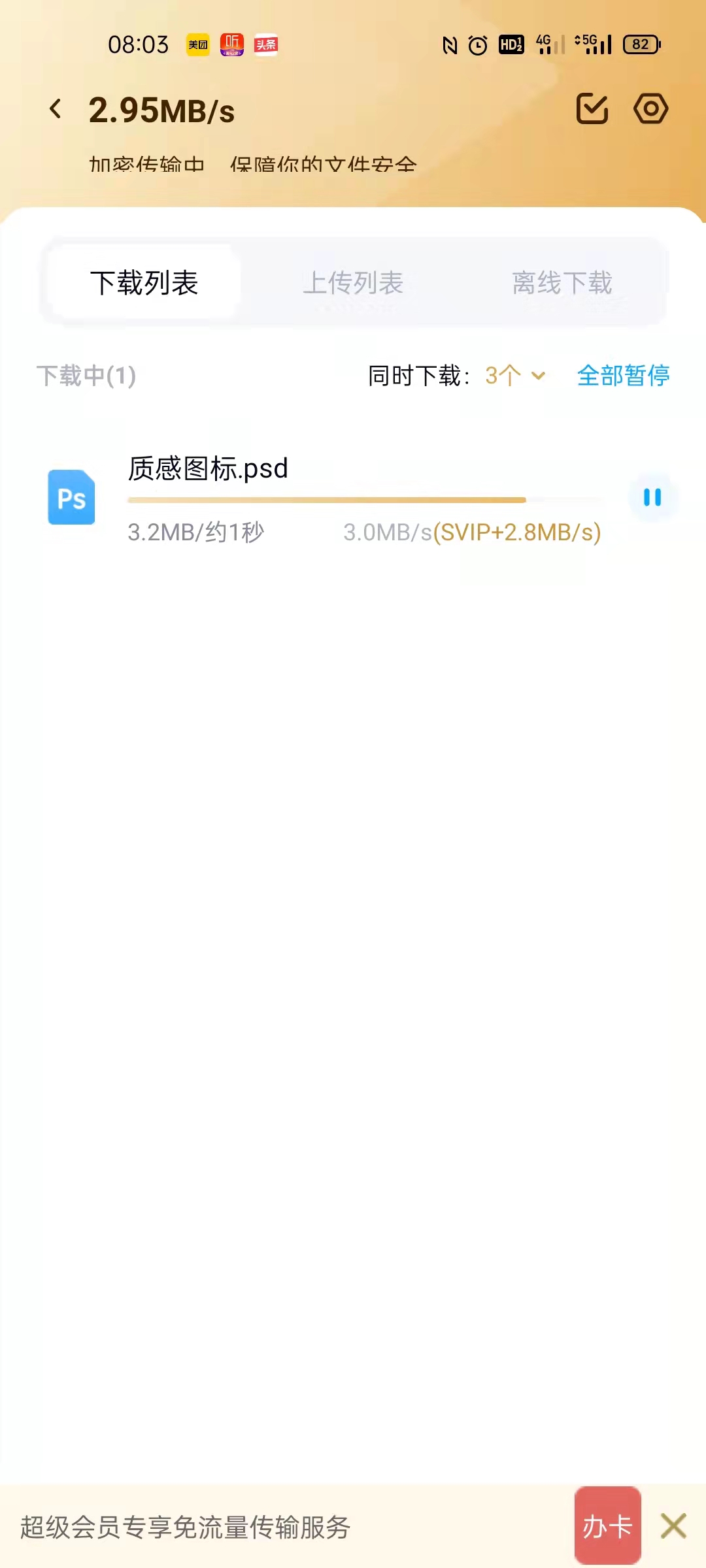The width and height of the screenshot is (706, 1568).
Task: Dismiss the 超级会员 banner with X
Action: point(673,1527)
